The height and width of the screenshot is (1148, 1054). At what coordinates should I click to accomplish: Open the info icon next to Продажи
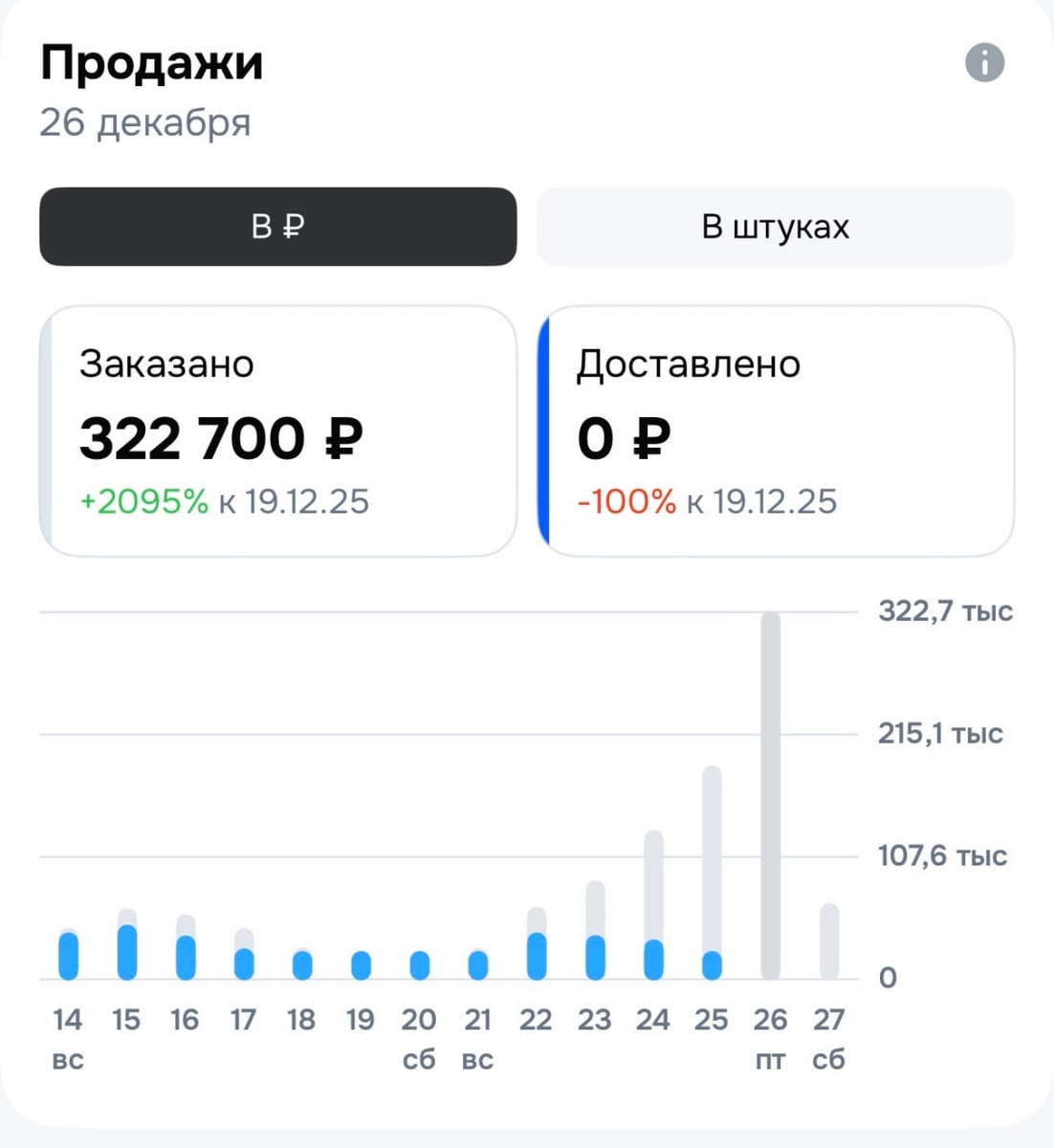coord(984,63)
